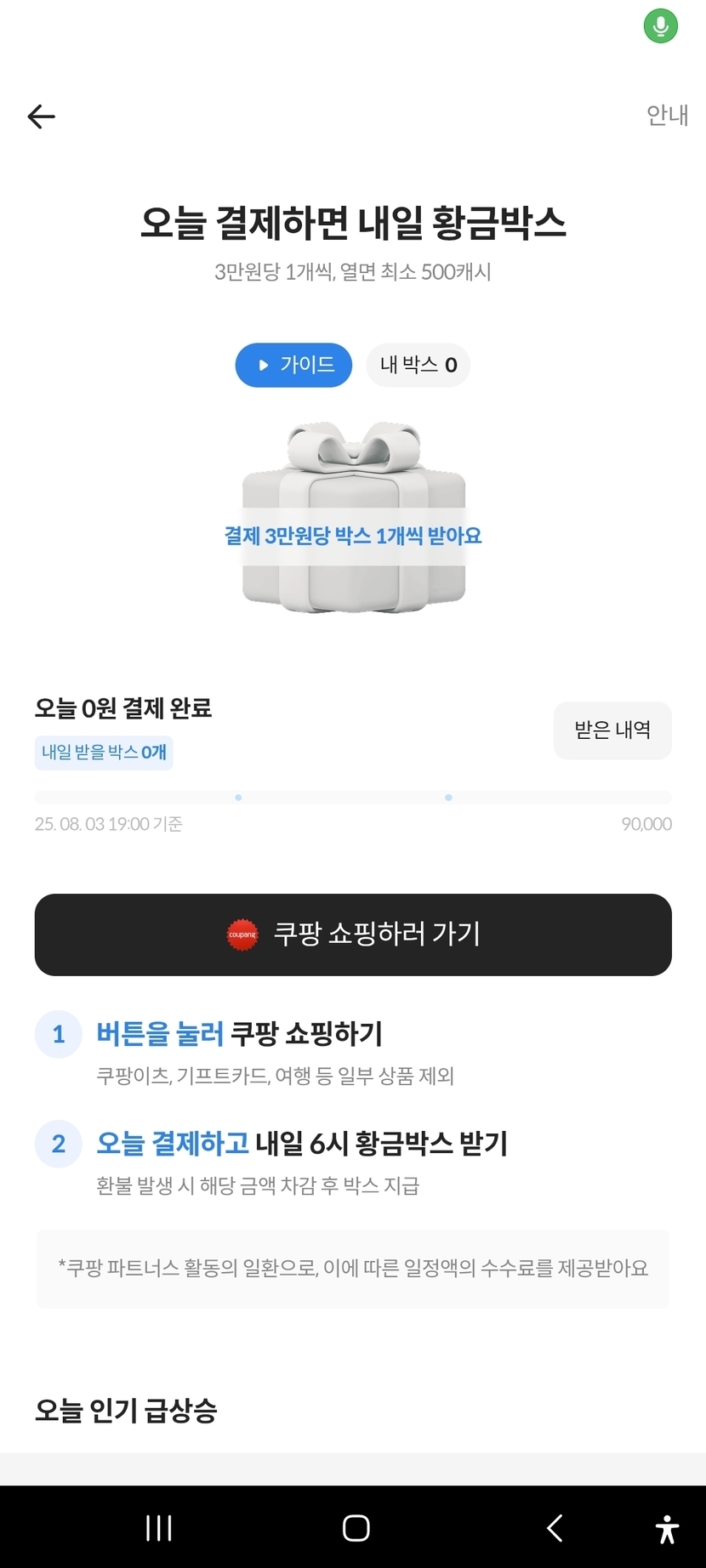
Task: Tap the gold gift box
Action: click(x=354, y=517)
